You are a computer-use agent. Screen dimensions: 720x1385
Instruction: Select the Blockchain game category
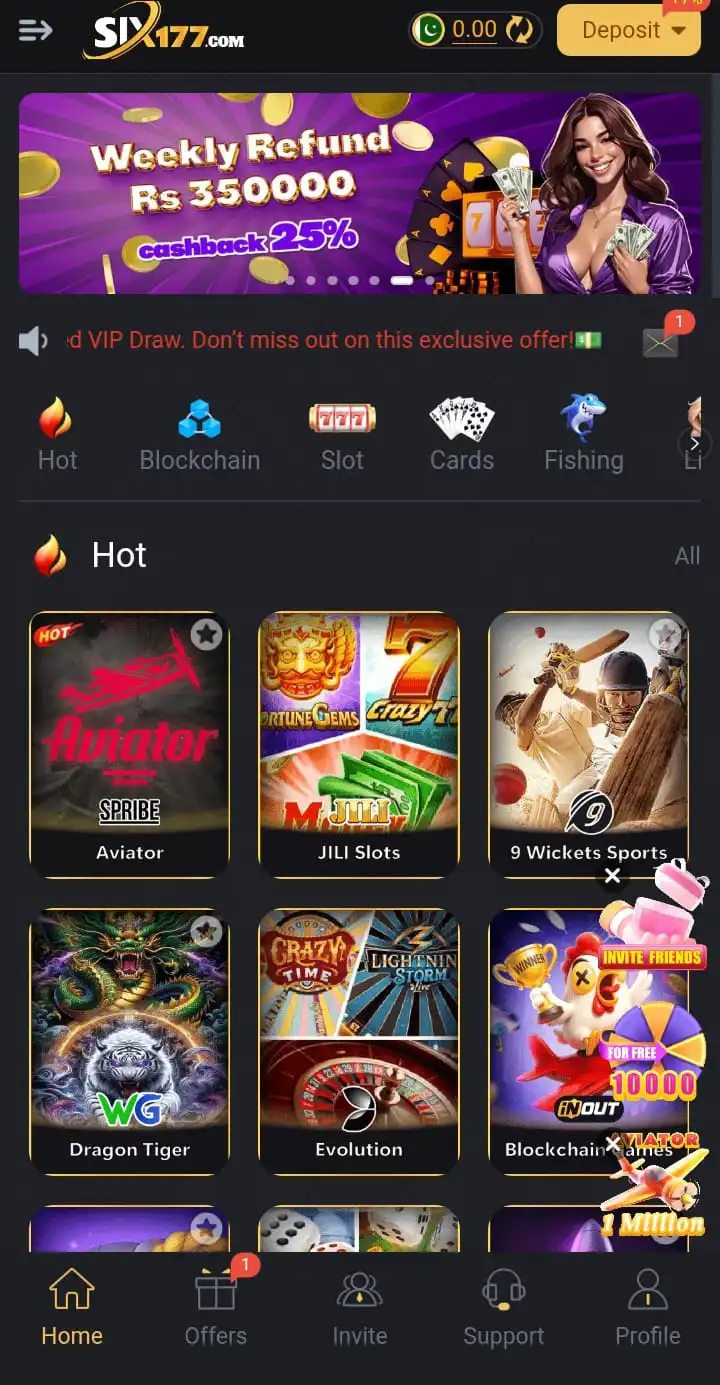pos(199,435)
